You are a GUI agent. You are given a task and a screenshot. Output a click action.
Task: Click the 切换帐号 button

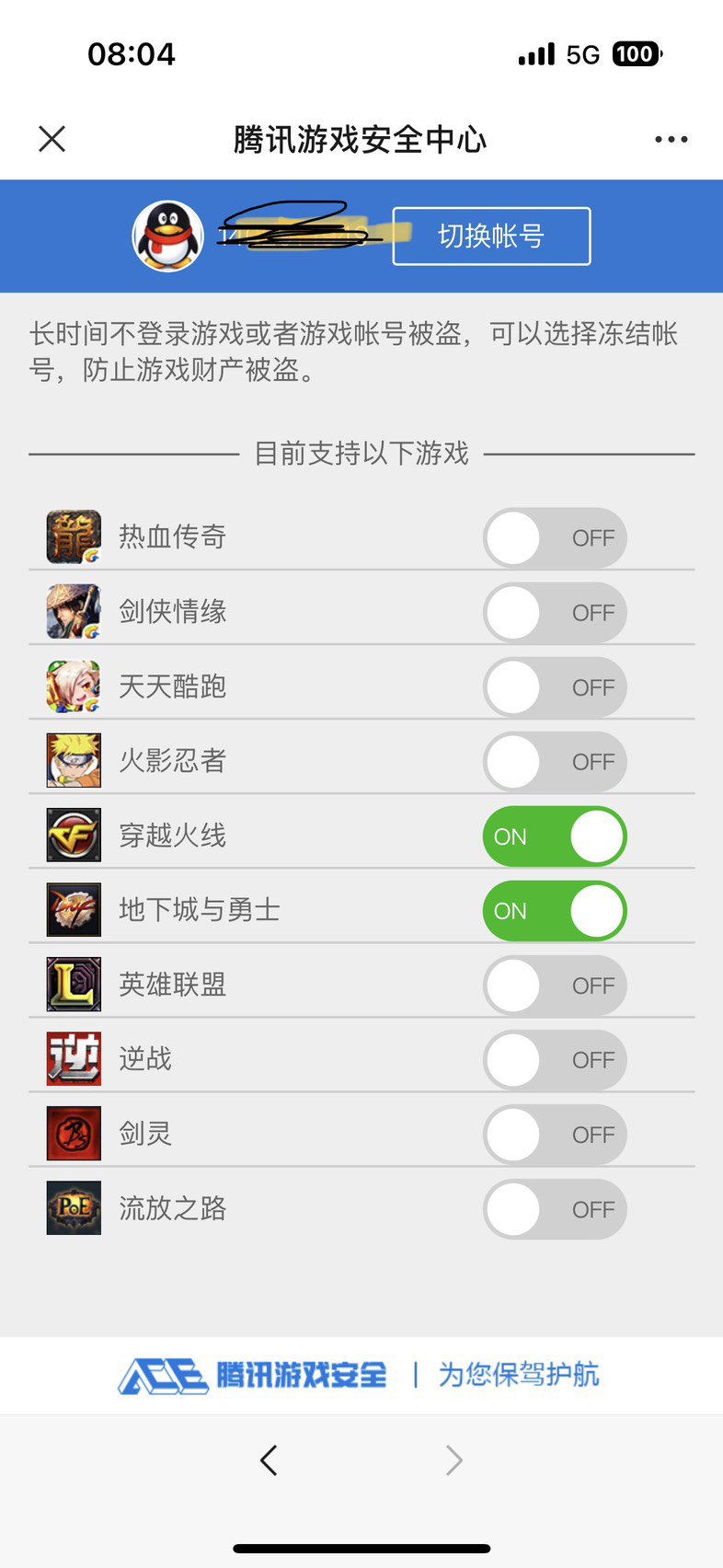pos(491,236)
